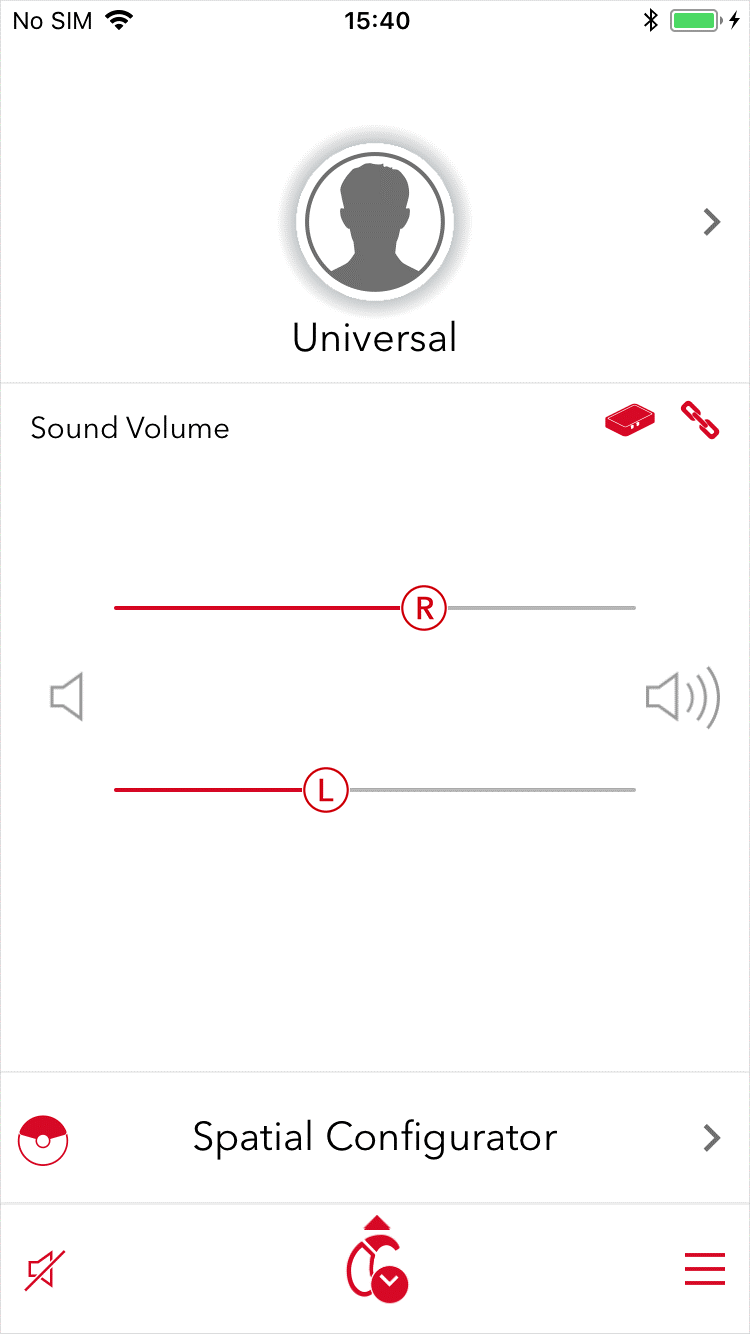Tap the left ear volume slider knob
Image resolution: width=750 pixels, height=1334 pixels.
pyautogui.click(x=325, y=790)
